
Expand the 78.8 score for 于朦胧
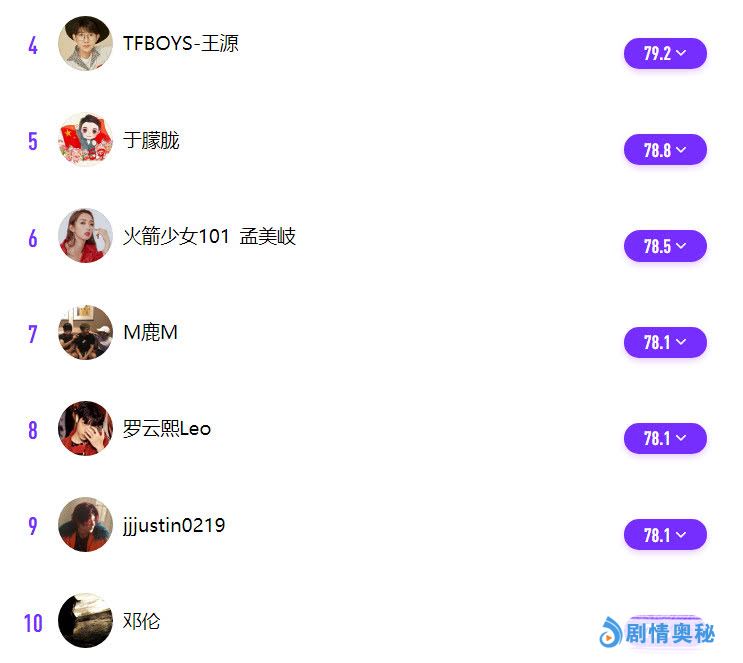665,150
